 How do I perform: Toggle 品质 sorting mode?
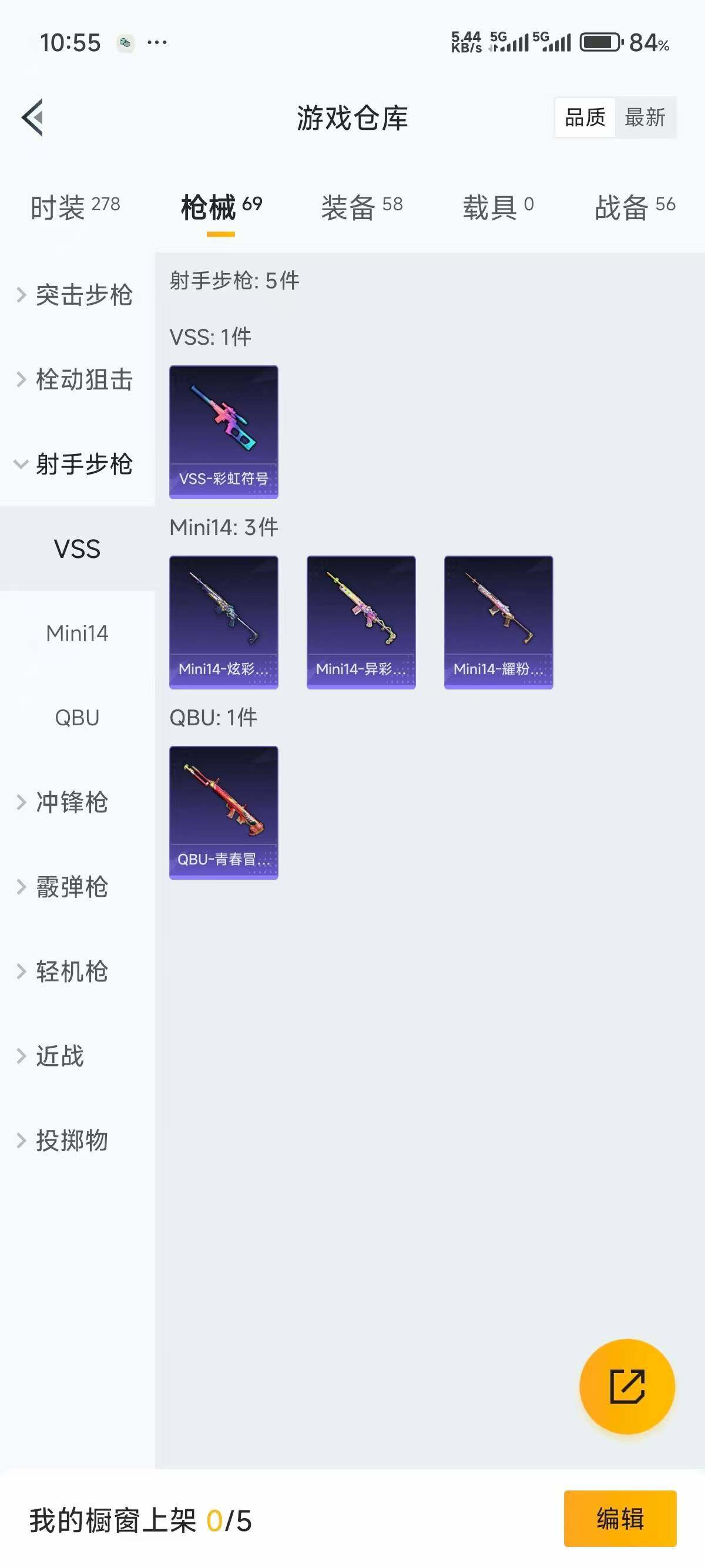pyautogui.click(x=584, y=117)
